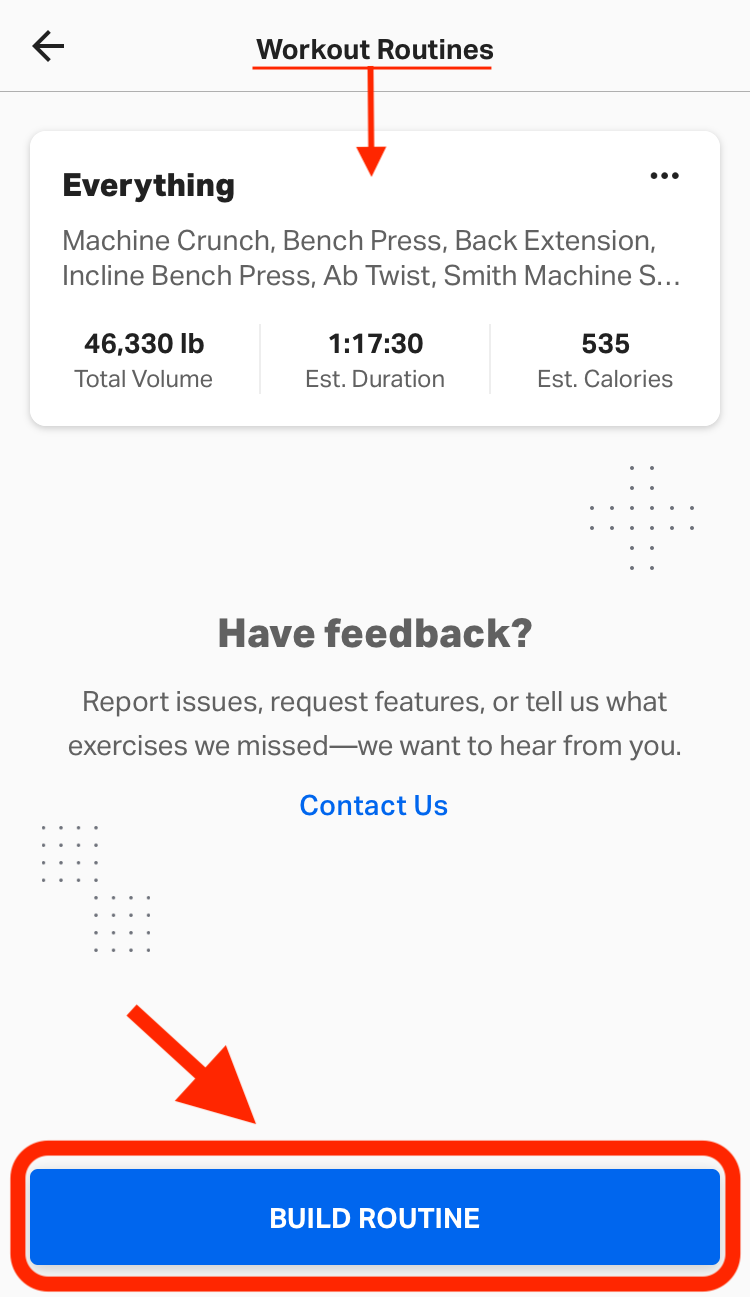Open the Everything routine's three-dot menu
The width and height of the screenshot is (750, 1297).
pyautogui.click(x=664, y=176)
